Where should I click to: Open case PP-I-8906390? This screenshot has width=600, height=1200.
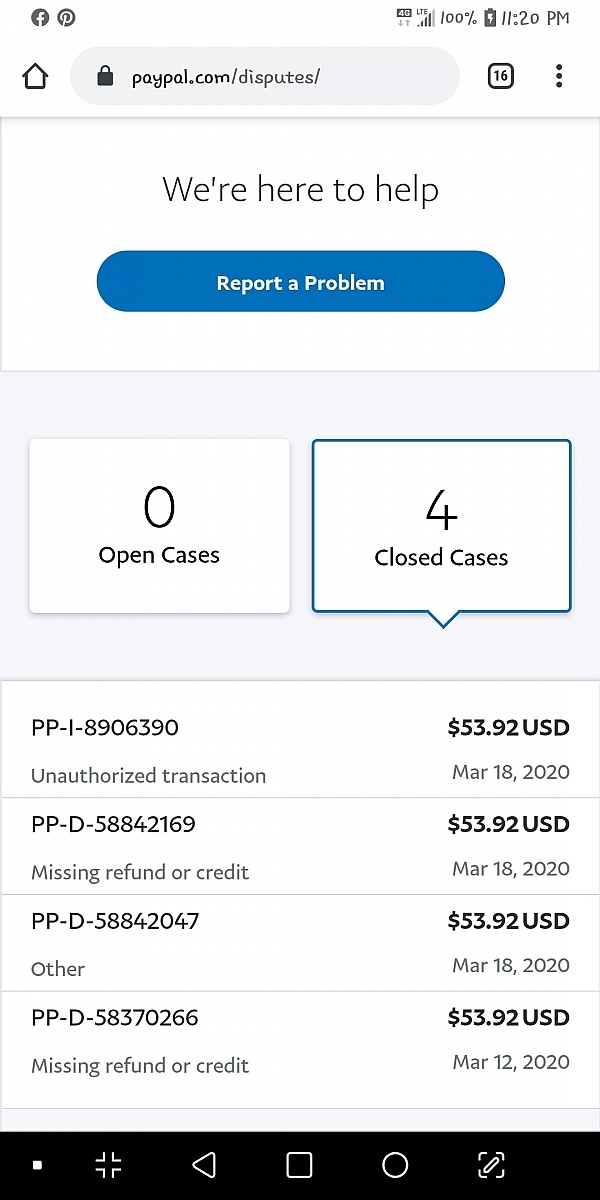coord(300,750)
